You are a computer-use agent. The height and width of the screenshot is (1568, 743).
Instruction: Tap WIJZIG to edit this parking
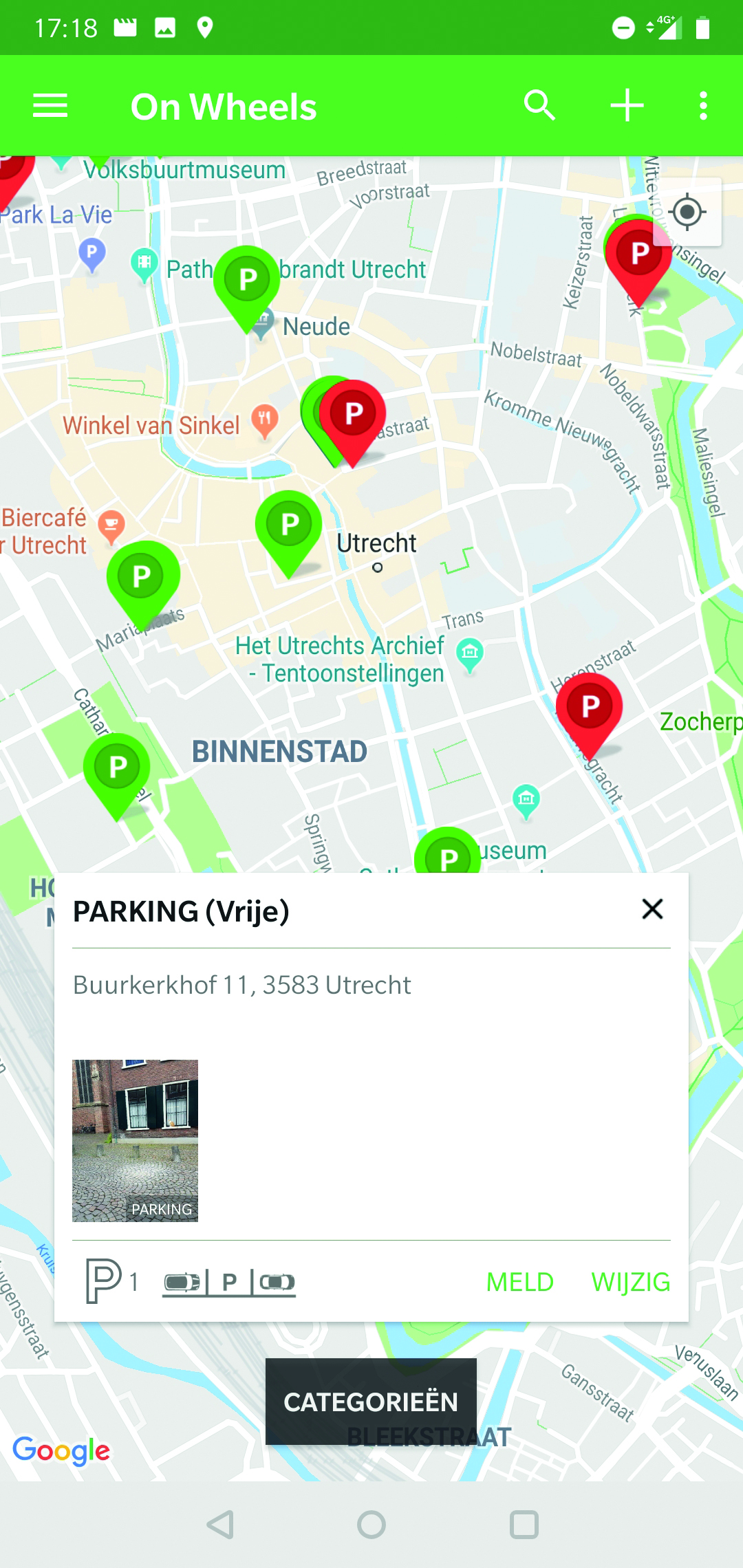pyautogui.click(x=631, y=1282)
